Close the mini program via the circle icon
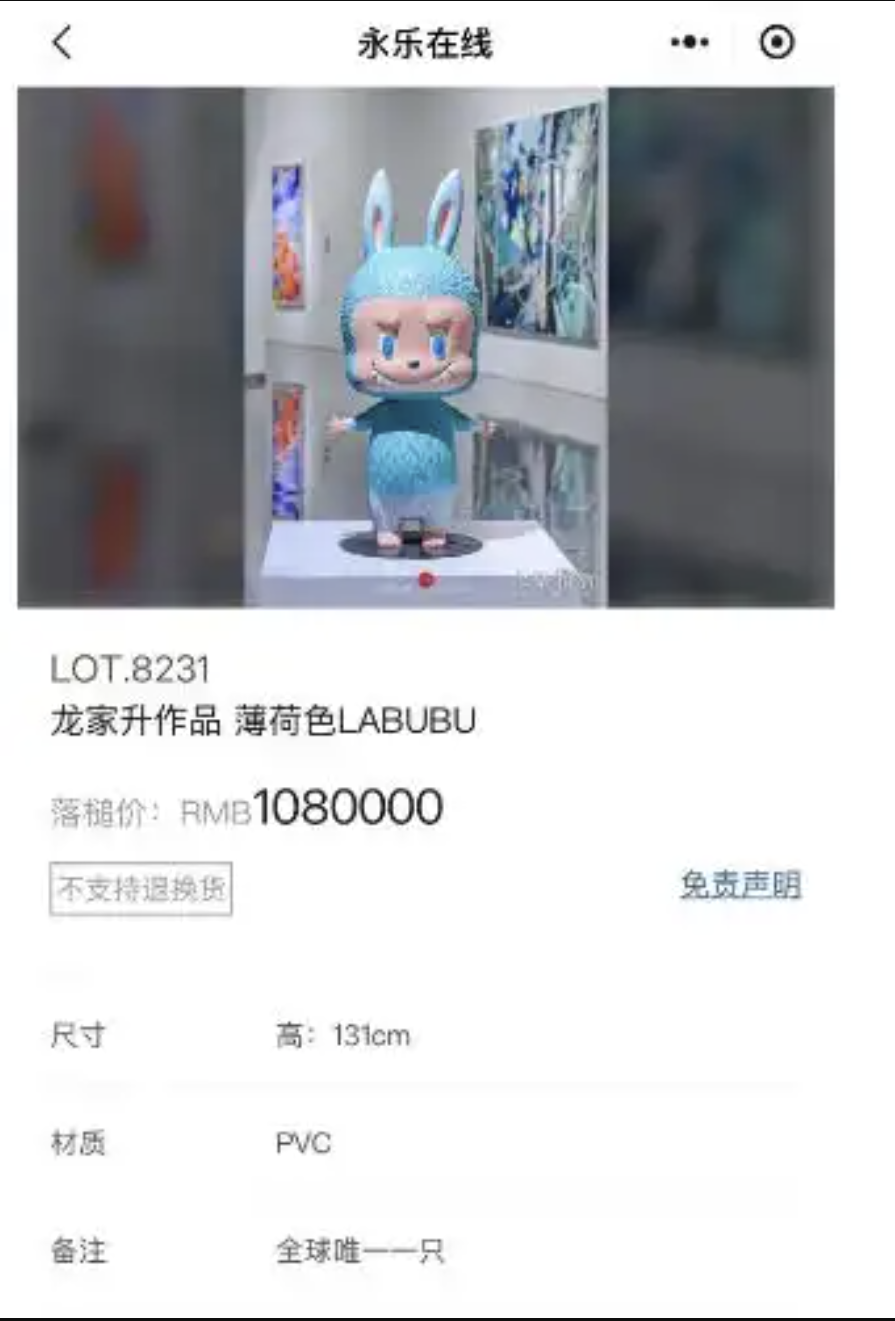The height and width of the screenshot is (1321, 895). 777,43
